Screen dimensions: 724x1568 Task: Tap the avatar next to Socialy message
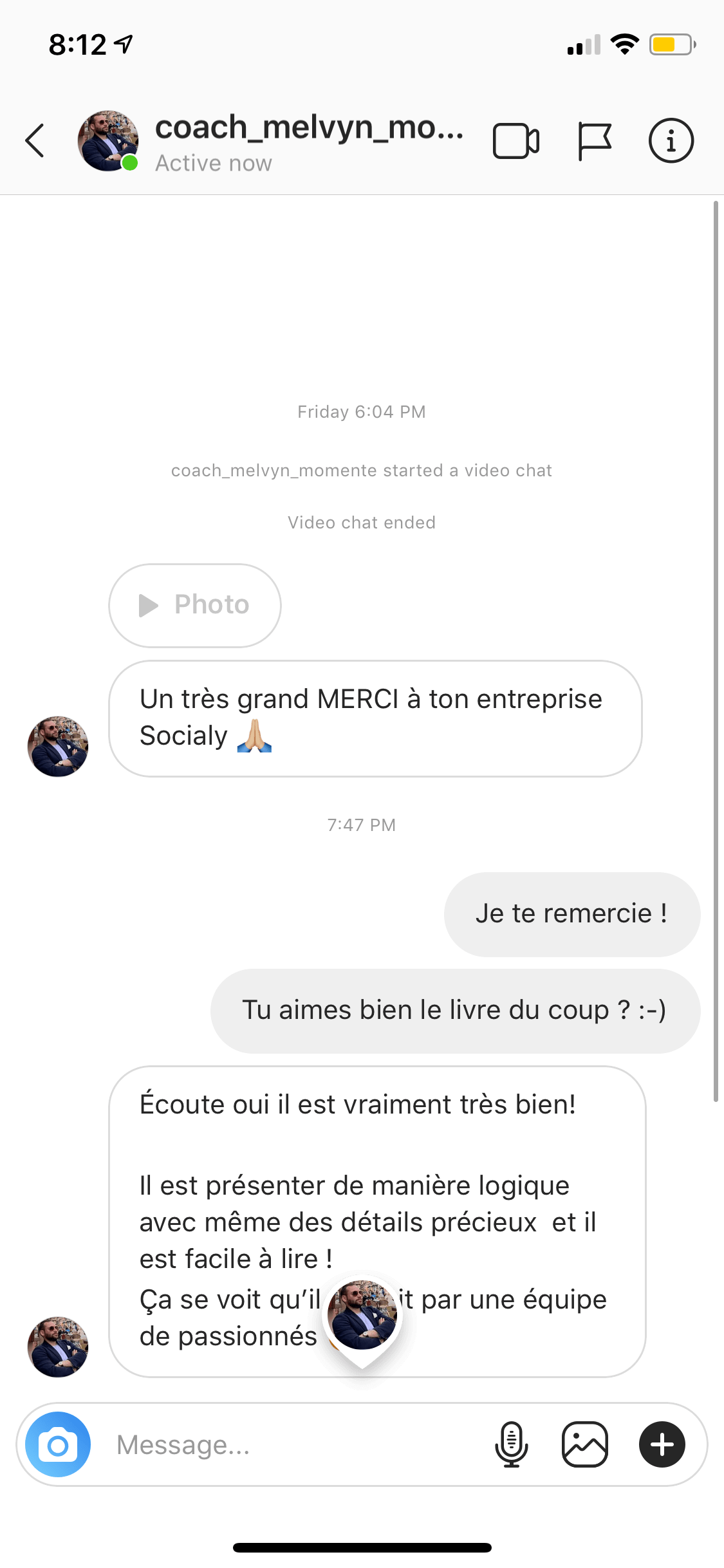click(58, 746)
